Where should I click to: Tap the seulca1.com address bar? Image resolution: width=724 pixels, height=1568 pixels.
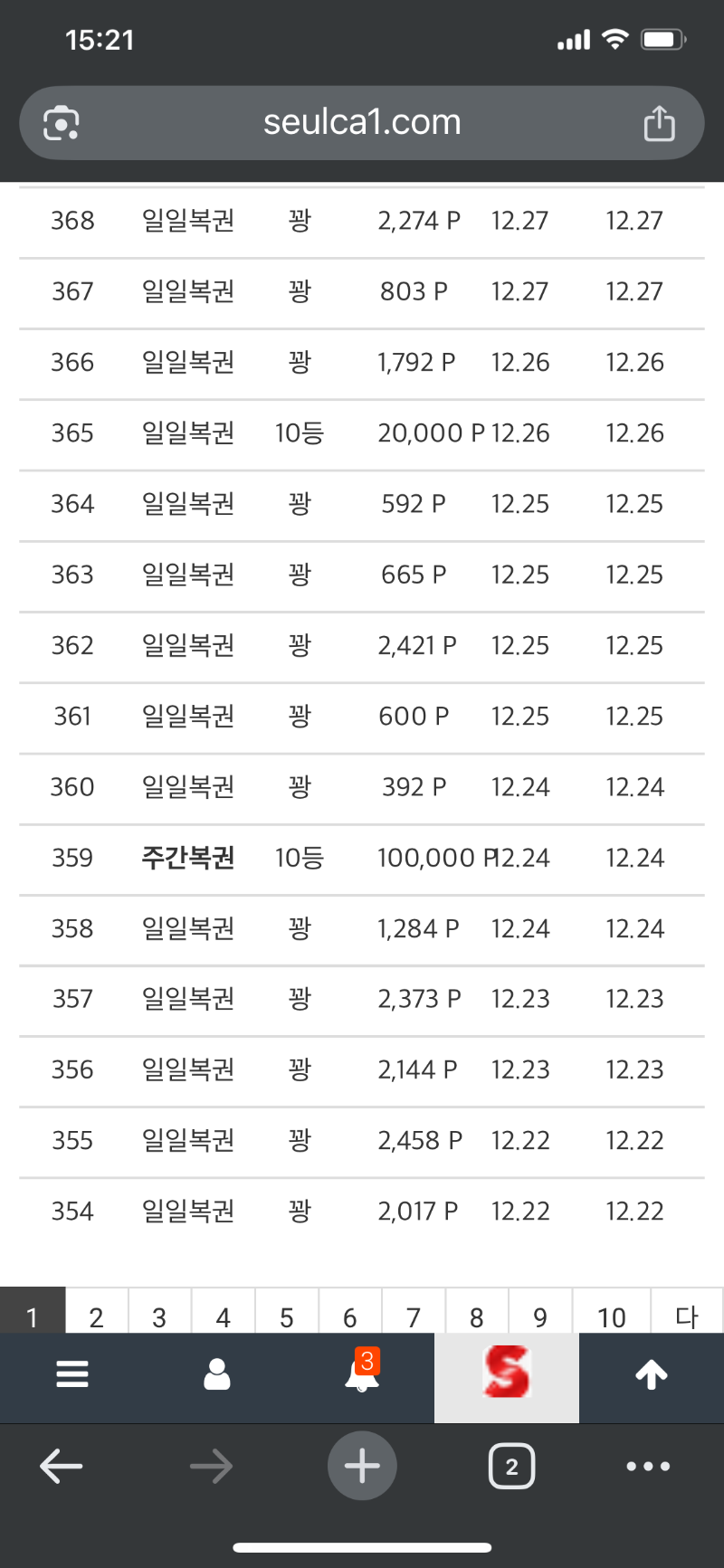pos(362,123)
